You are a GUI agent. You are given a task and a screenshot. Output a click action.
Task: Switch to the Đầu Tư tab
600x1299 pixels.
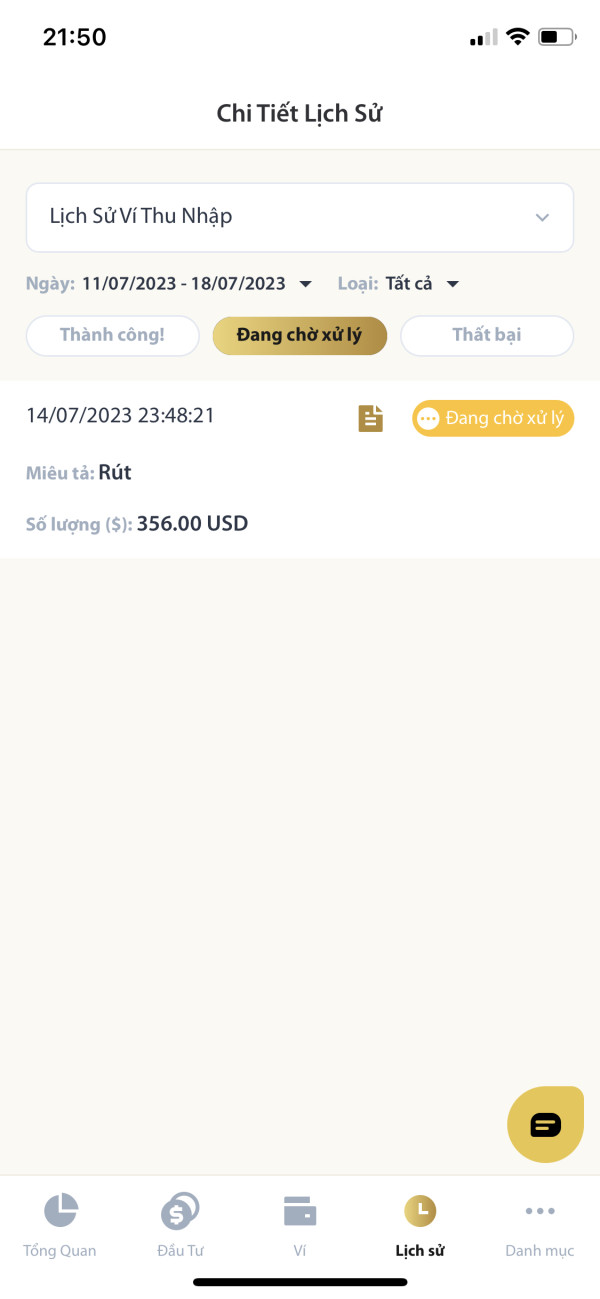[180, 1225]
